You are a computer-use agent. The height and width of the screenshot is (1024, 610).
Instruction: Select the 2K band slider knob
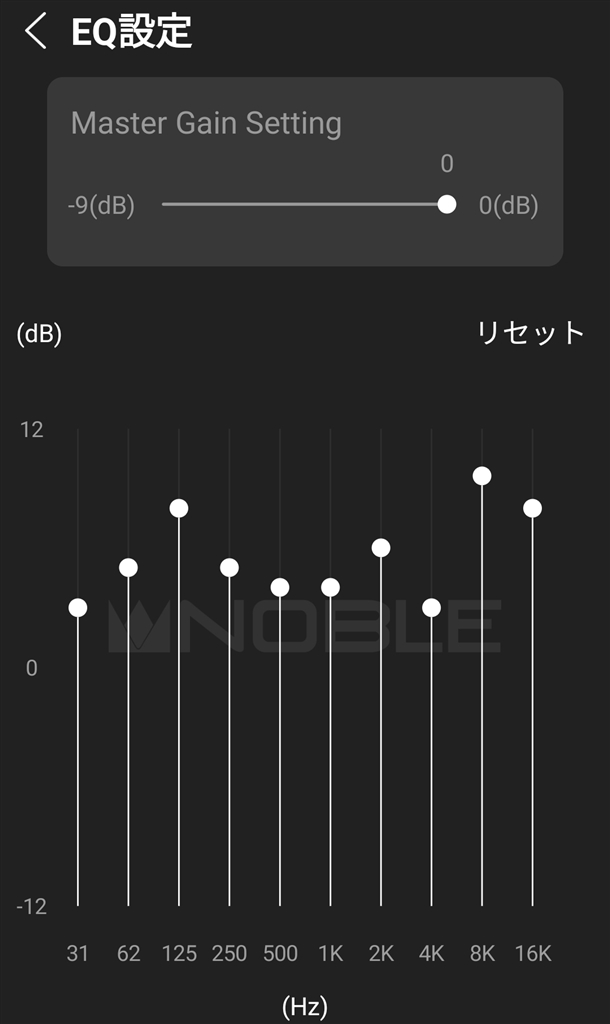[x=381, y=548]
